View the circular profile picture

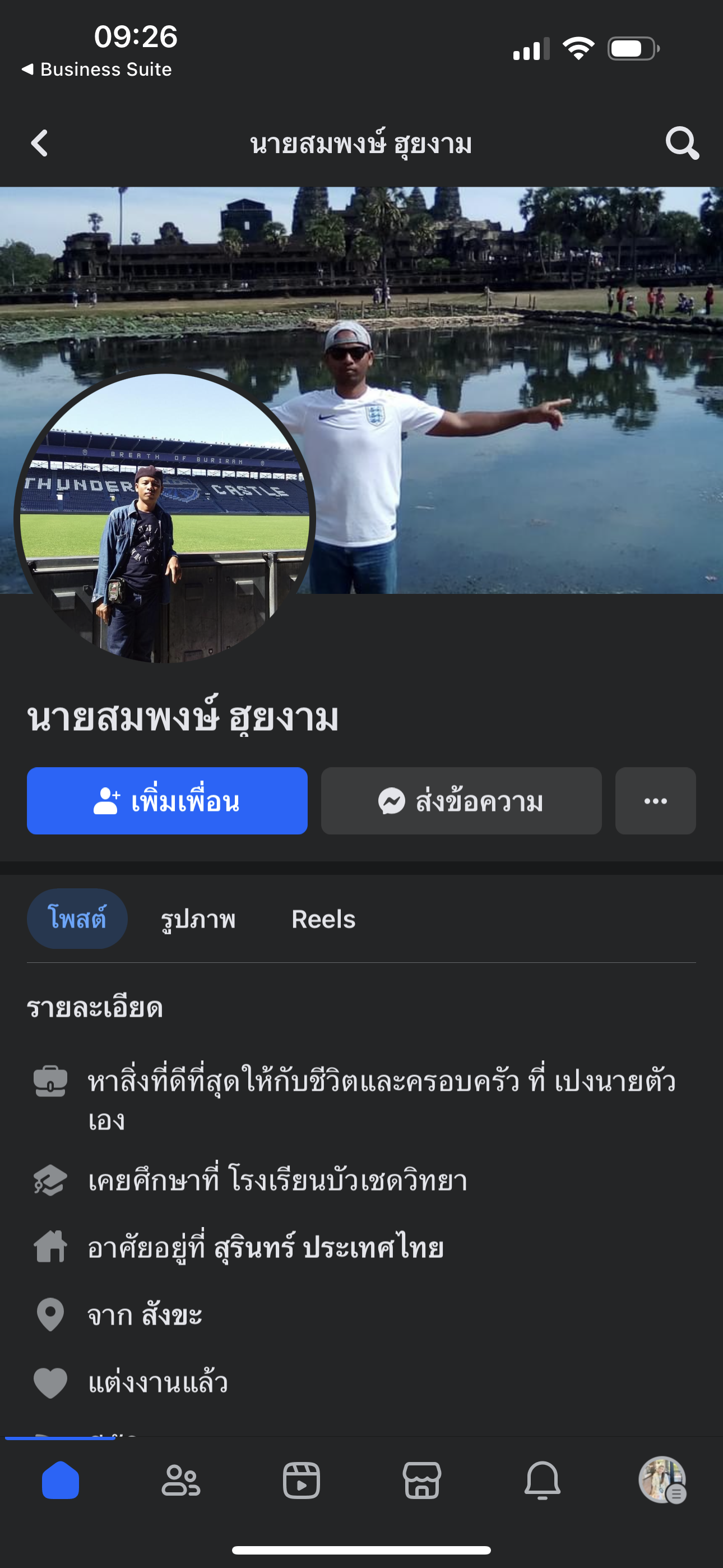(164, 518)
